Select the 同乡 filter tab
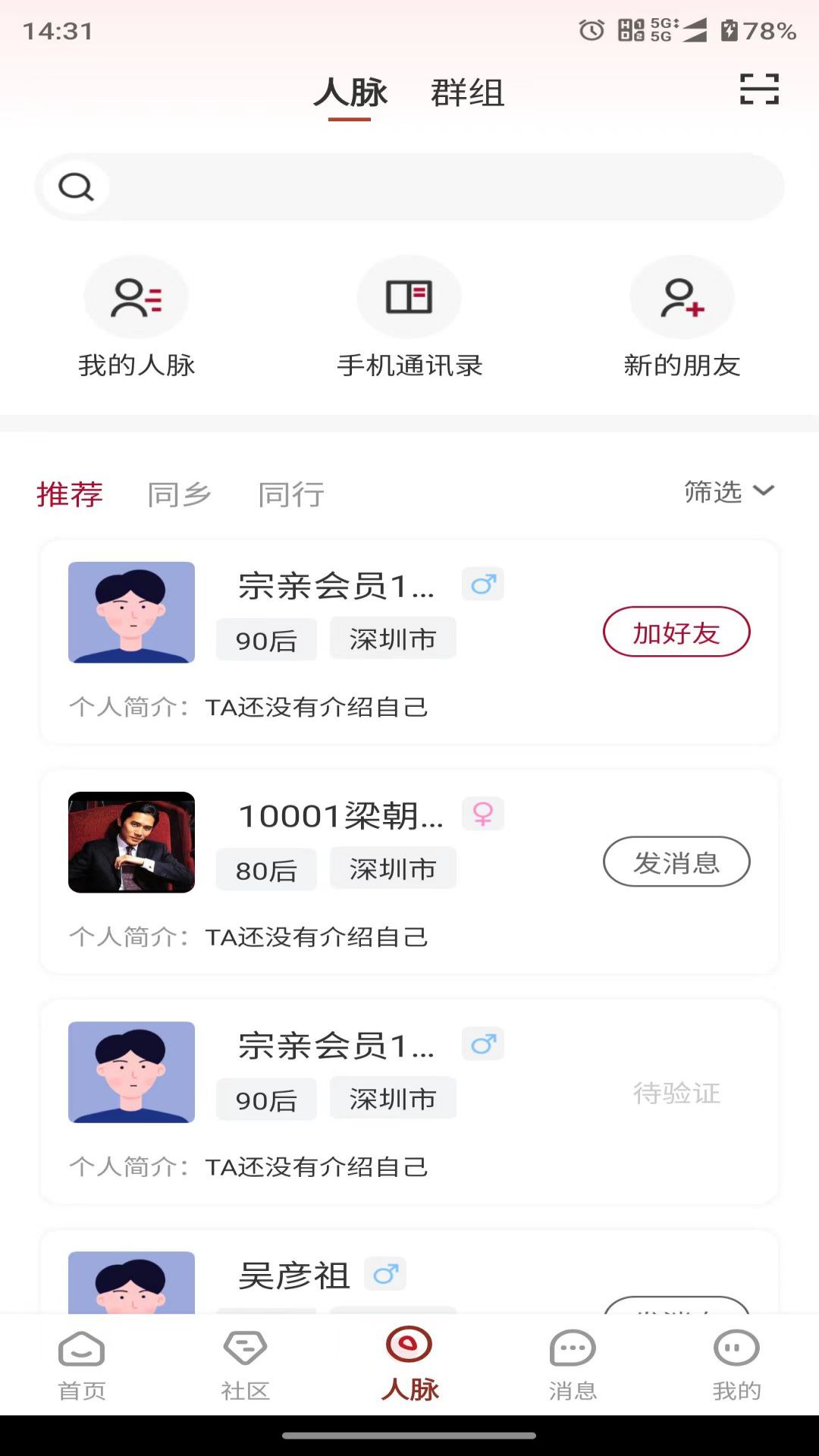The width and height of the screenshot is (819, 1456). pyautogui.click(x=179, y=494)
